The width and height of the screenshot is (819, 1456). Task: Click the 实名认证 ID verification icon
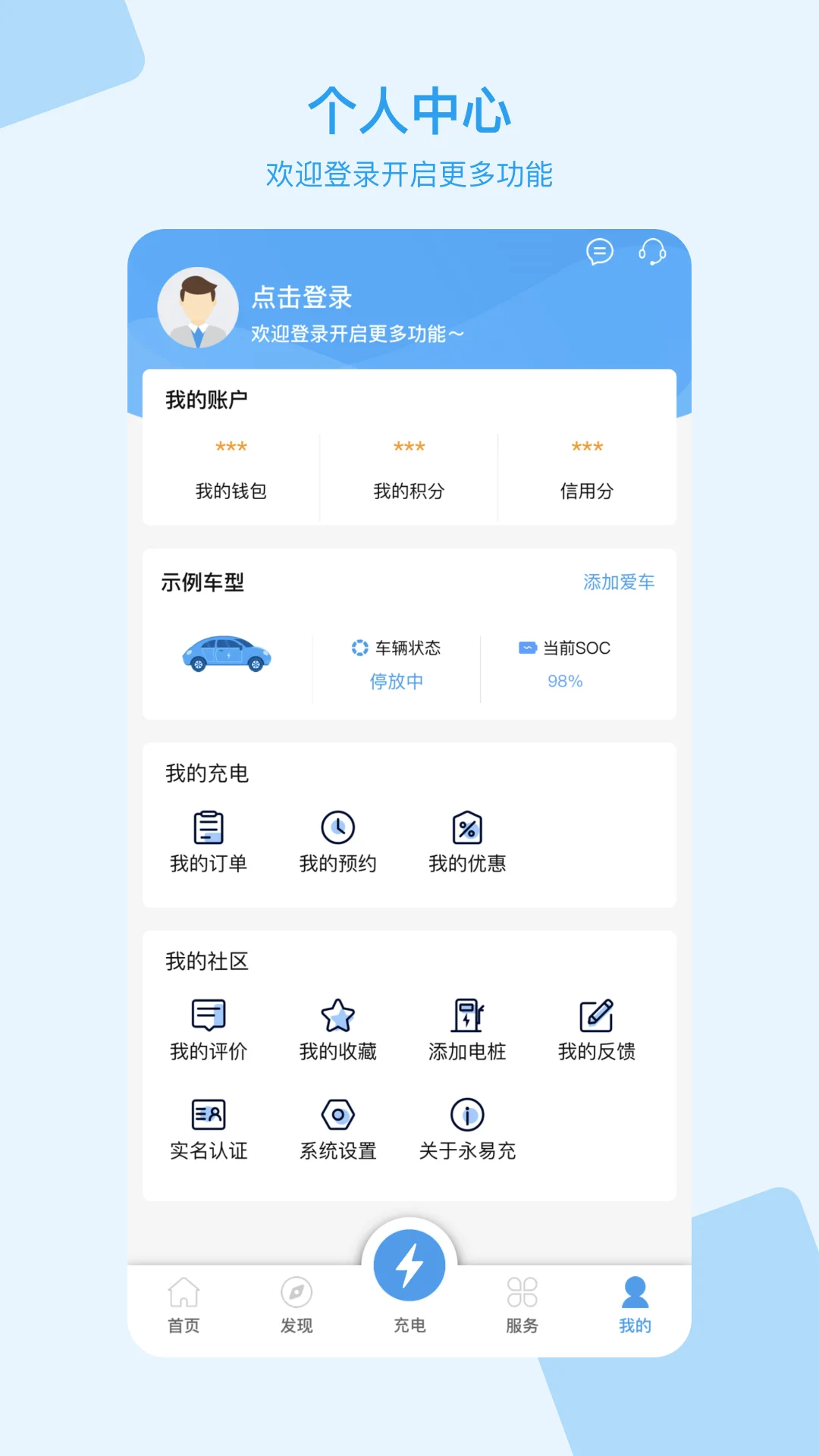pos(209,1113)
